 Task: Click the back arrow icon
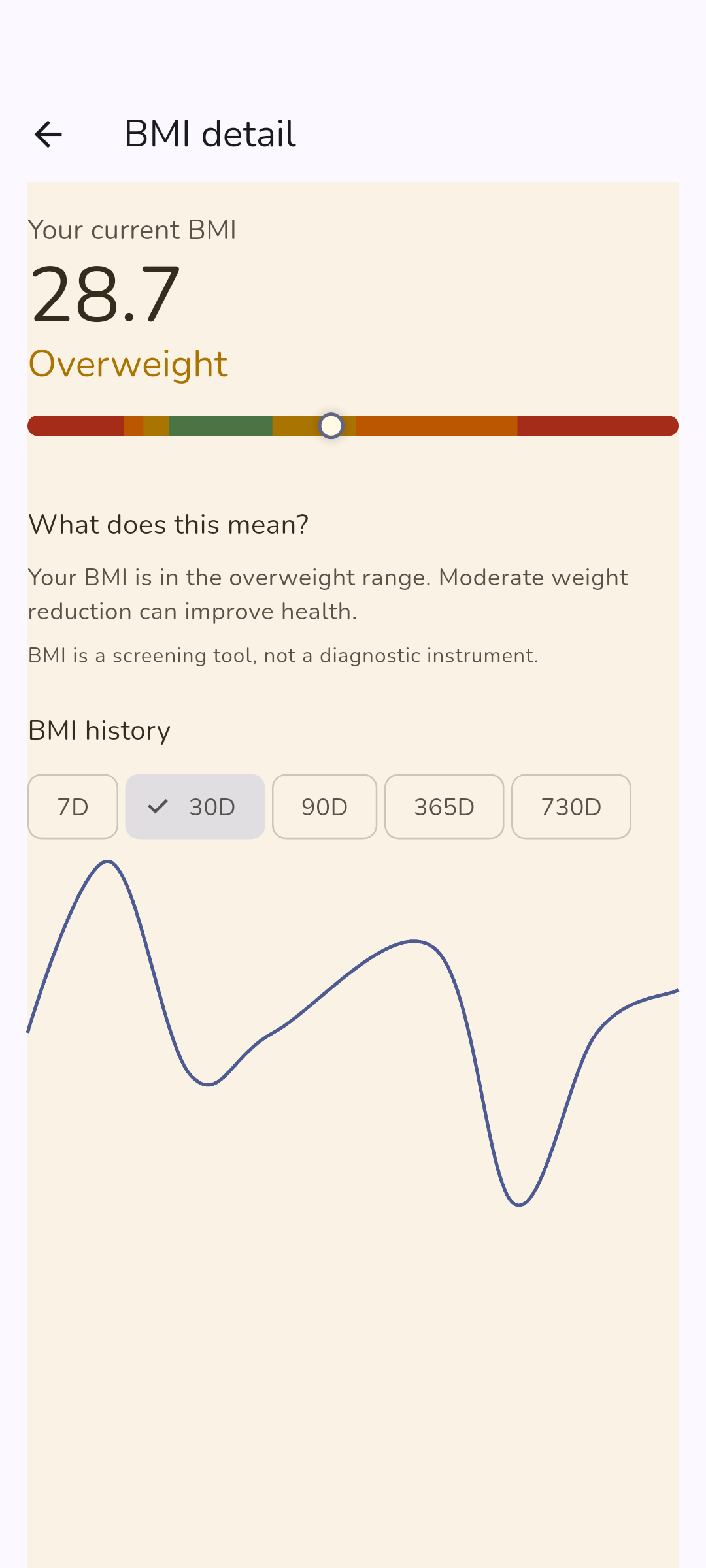pyautogui.click(x=47, y=134)
